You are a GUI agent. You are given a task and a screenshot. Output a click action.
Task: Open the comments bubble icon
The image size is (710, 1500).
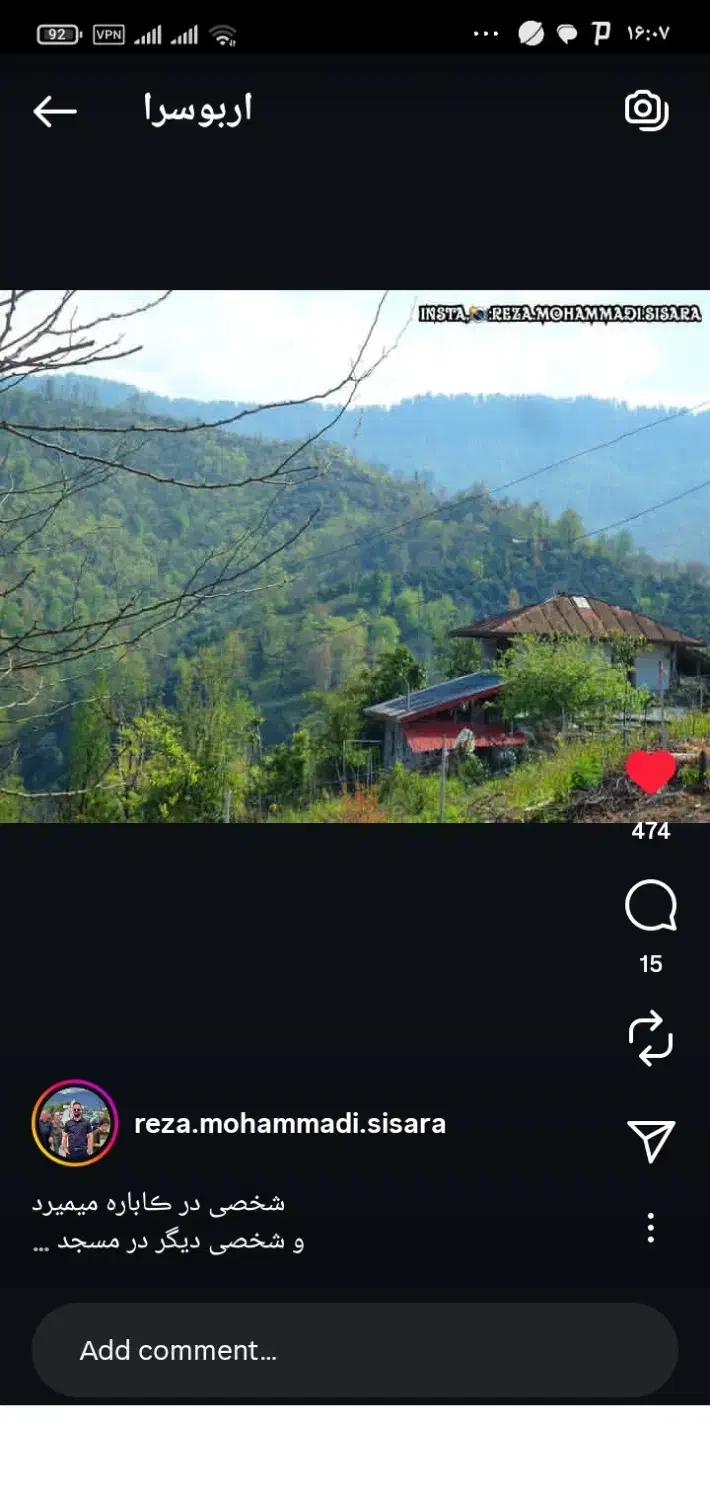pos(651,906)
